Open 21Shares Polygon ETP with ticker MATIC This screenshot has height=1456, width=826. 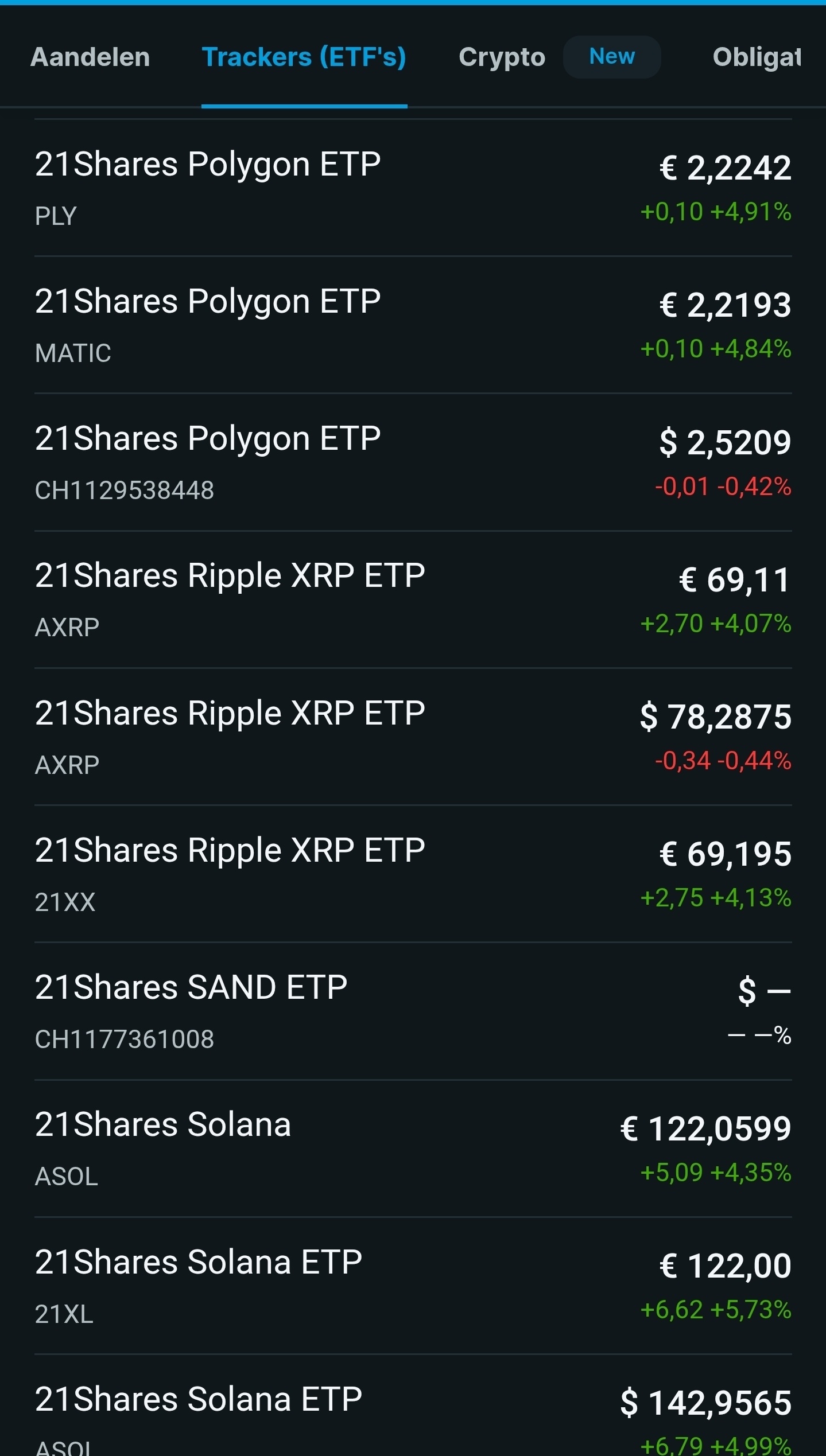[x=413, y=325]
